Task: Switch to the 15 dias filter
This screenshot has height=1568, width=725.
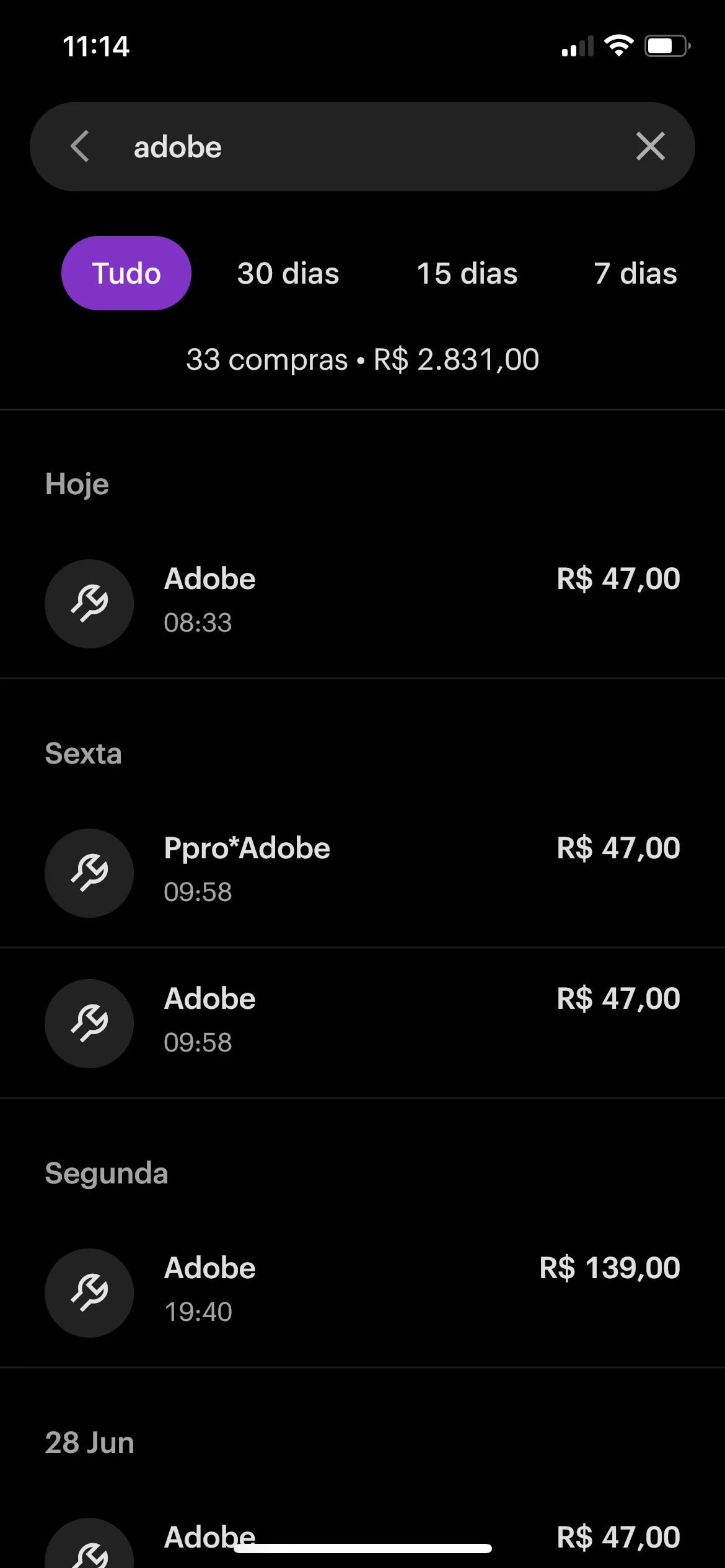Action: tap(467, 273)
